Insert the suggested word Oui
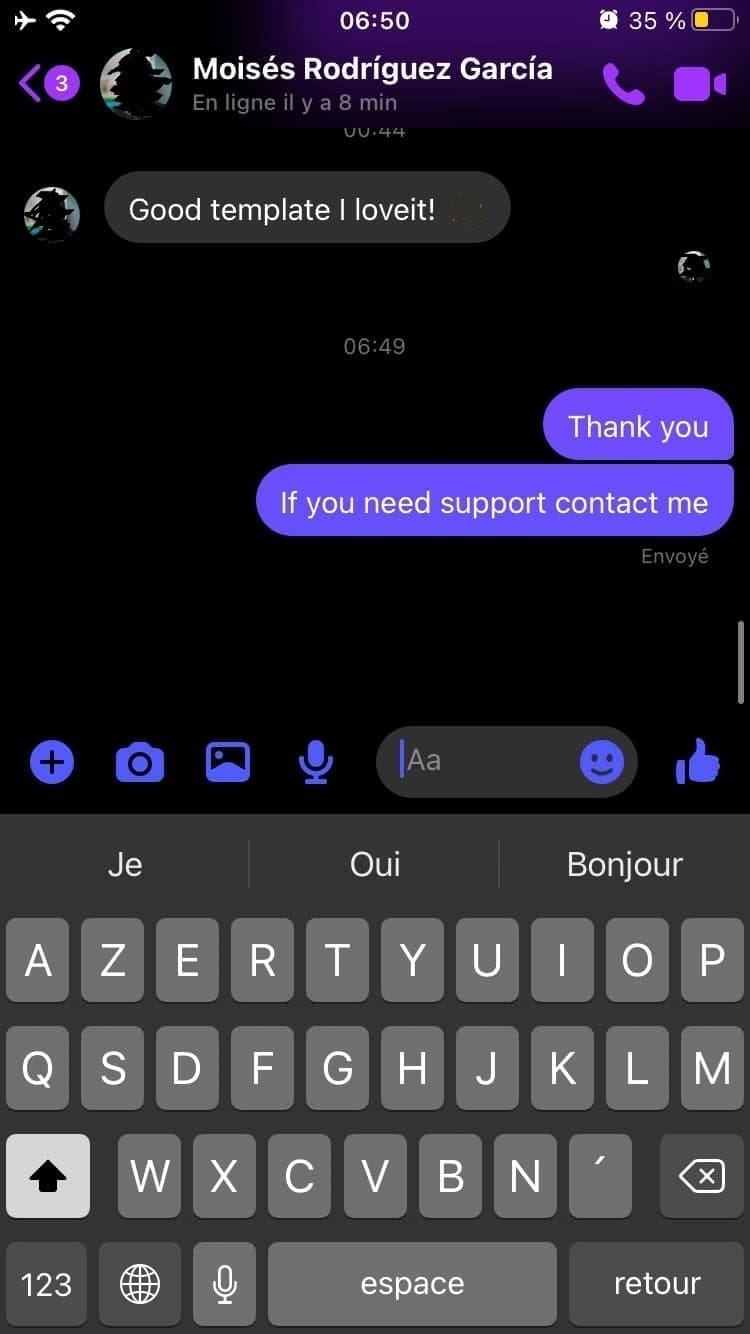 [x=375, y=864]
